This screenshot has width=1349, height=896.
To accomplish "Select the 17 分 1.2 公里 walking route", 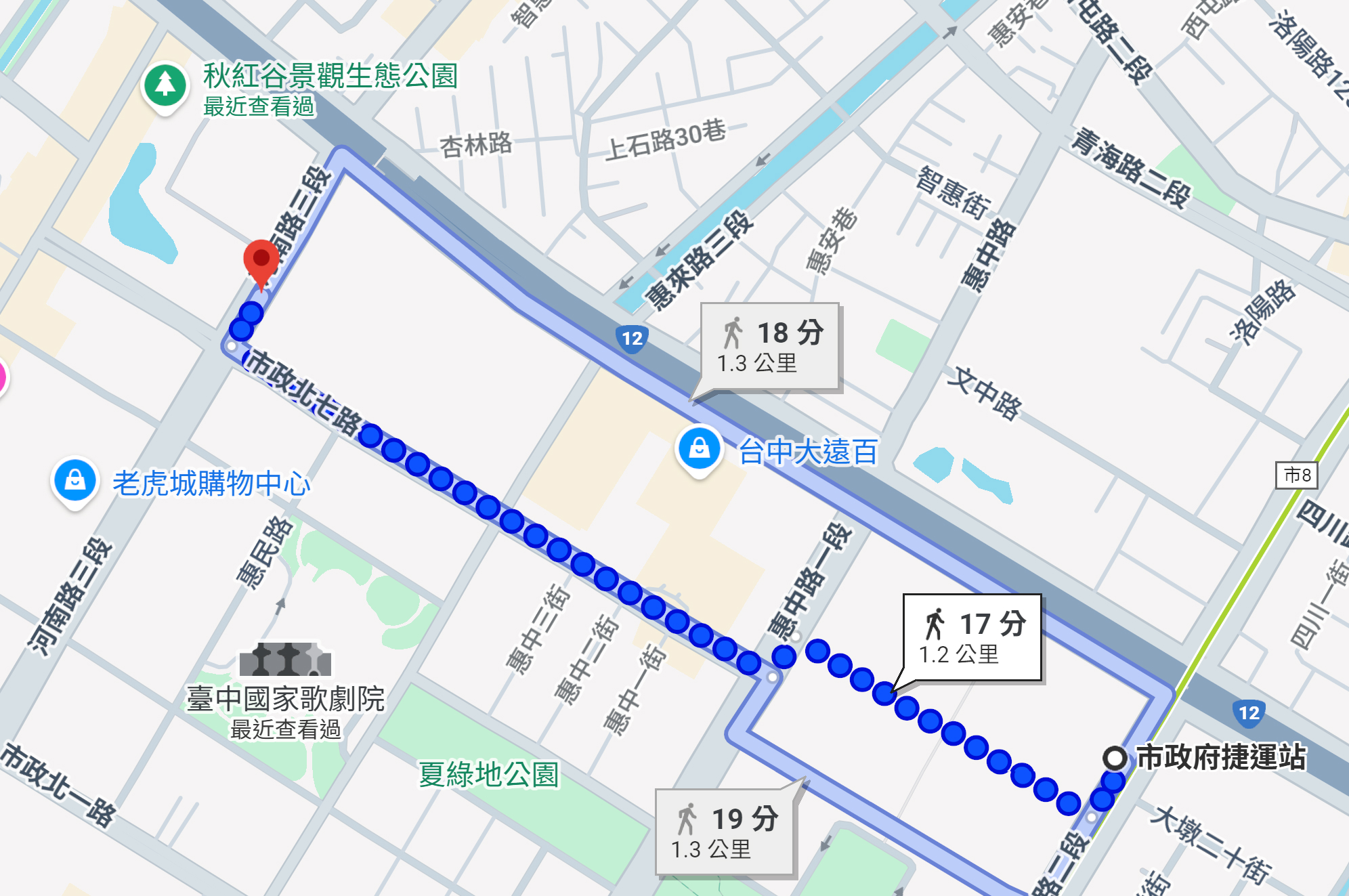I will tap(972, 638).
